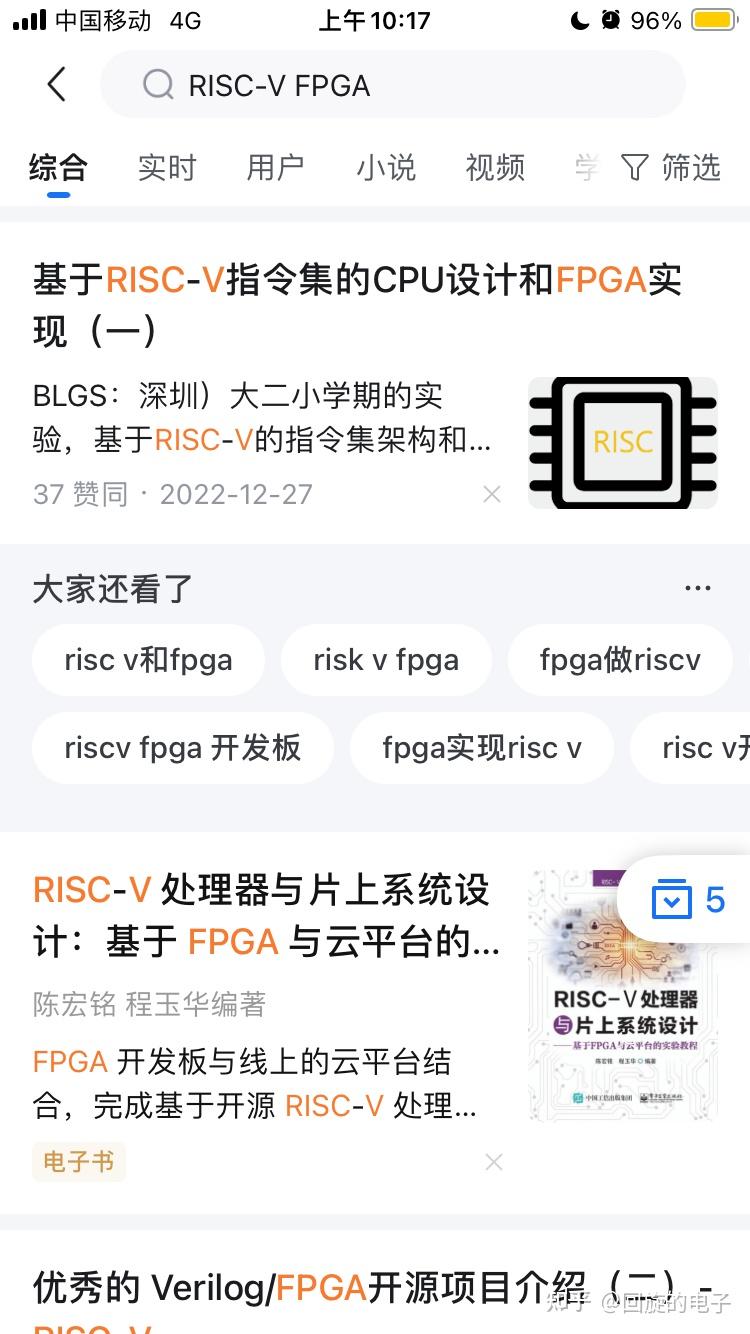Switch to the 实时 tab
The height and width of the screenshot is (1334, 750).
pyautogui.click(x=166, y=168)
